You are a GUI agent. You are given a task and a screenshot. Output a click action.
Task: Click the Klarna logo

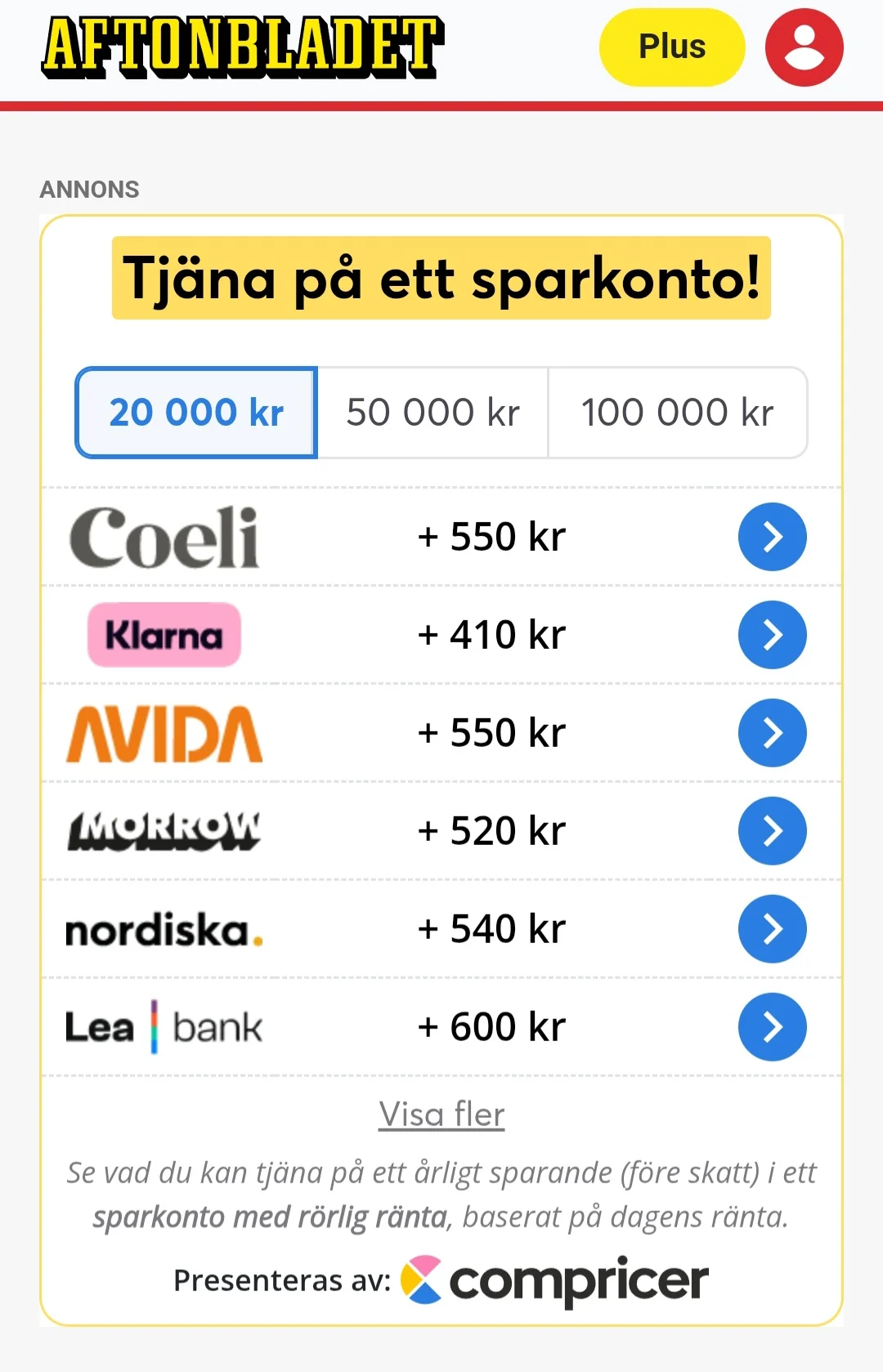(x=164, y=634)
